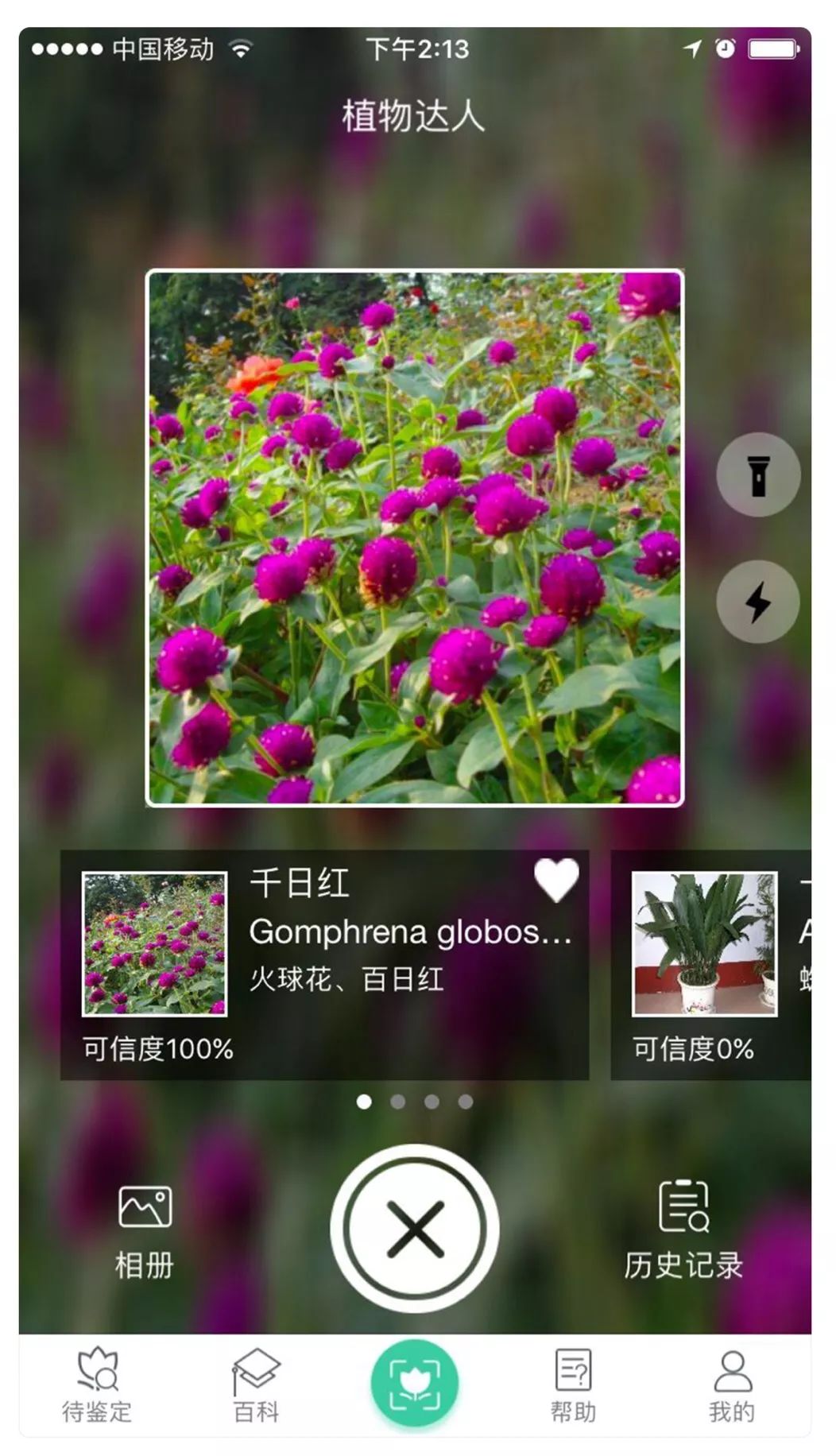
Task: Close the result with X button
Action: (x=415, y=1229)
